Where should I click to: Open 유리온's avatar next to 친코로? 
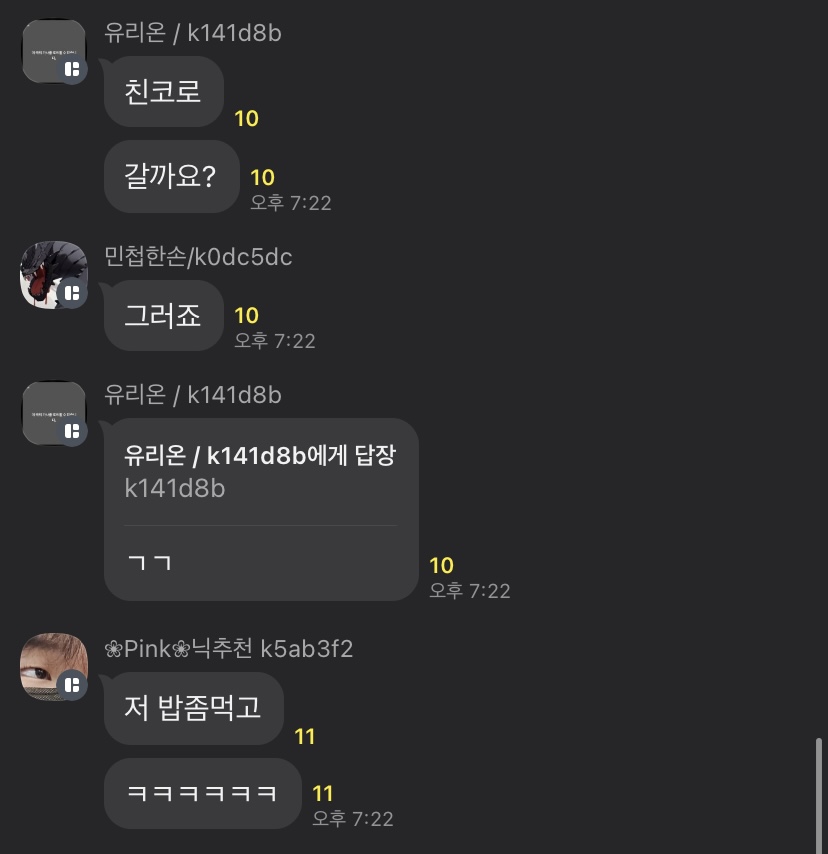(x=53, y=51)
